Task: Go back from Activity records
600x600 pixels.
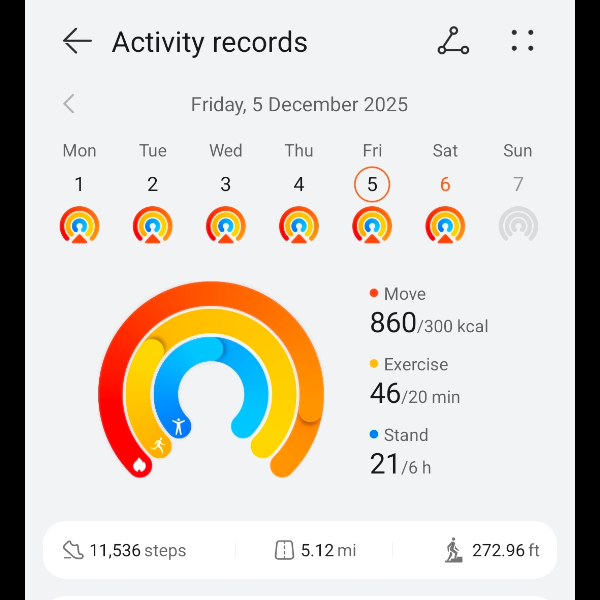Action: pos(77,41)
